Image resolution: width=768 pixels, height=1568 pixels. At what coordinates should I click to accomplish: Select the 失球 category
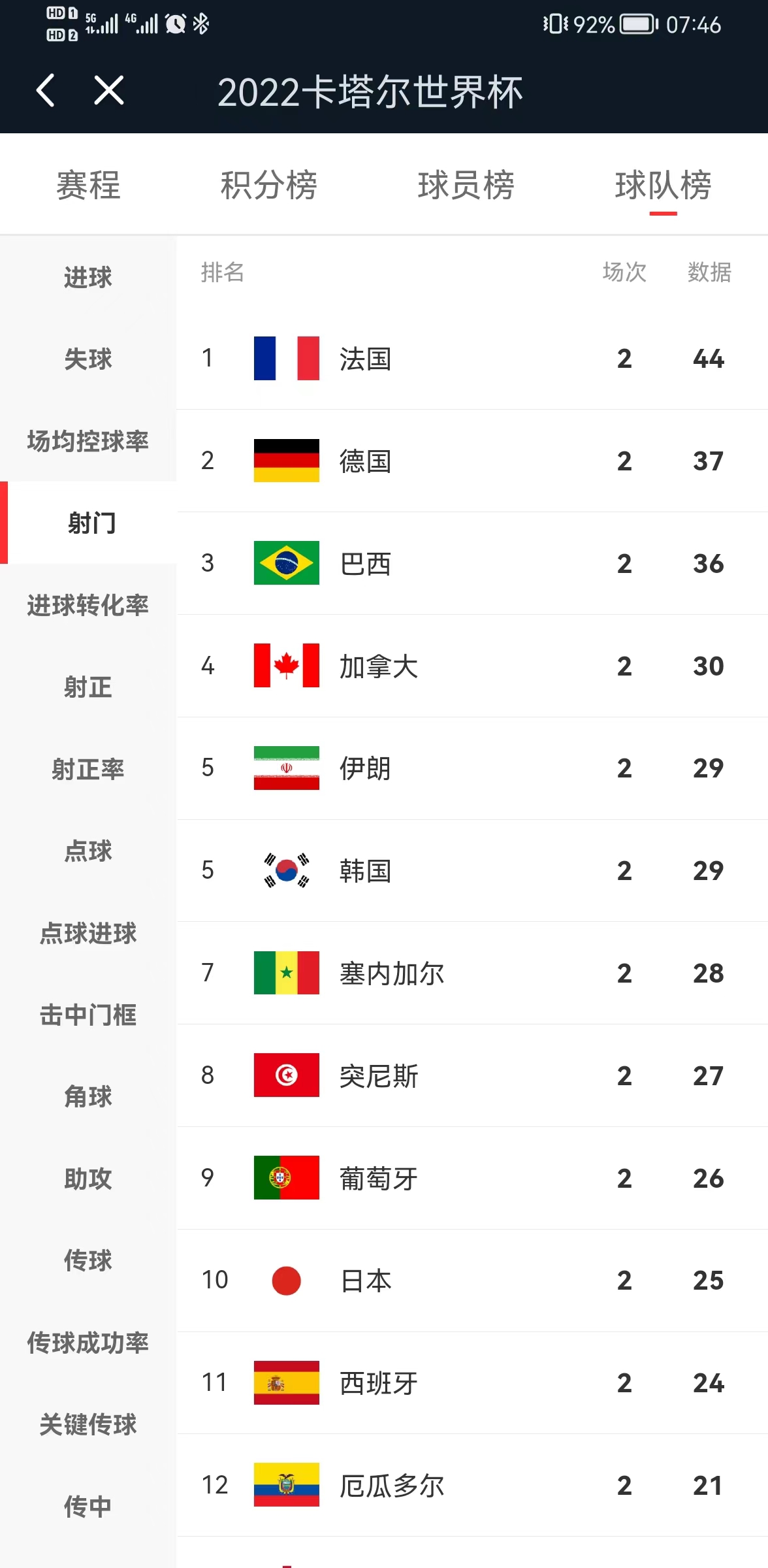click(x=88, y=359)
